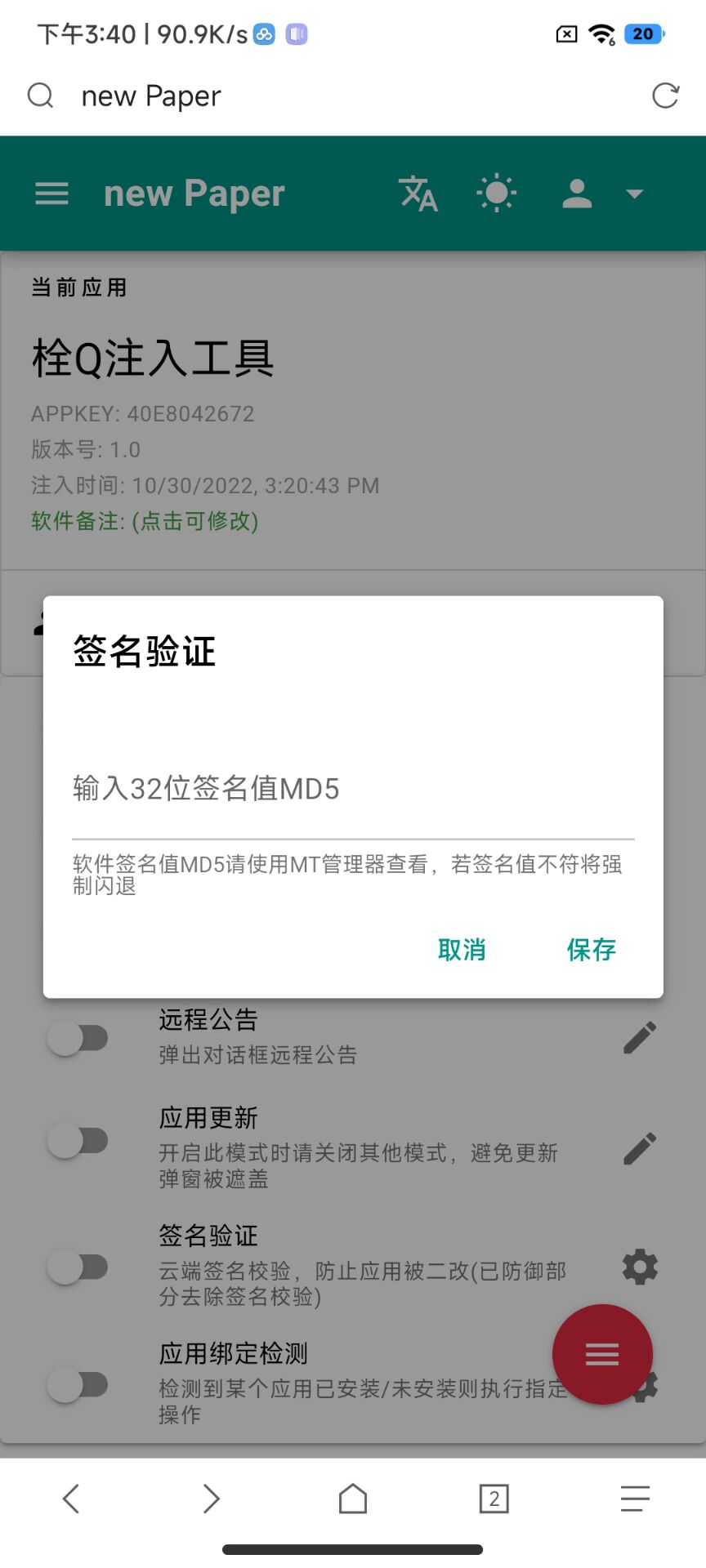Edit 远程公告 with the pencil icon
This screenshot has height=1568, width=706.
coord(640,1037)
